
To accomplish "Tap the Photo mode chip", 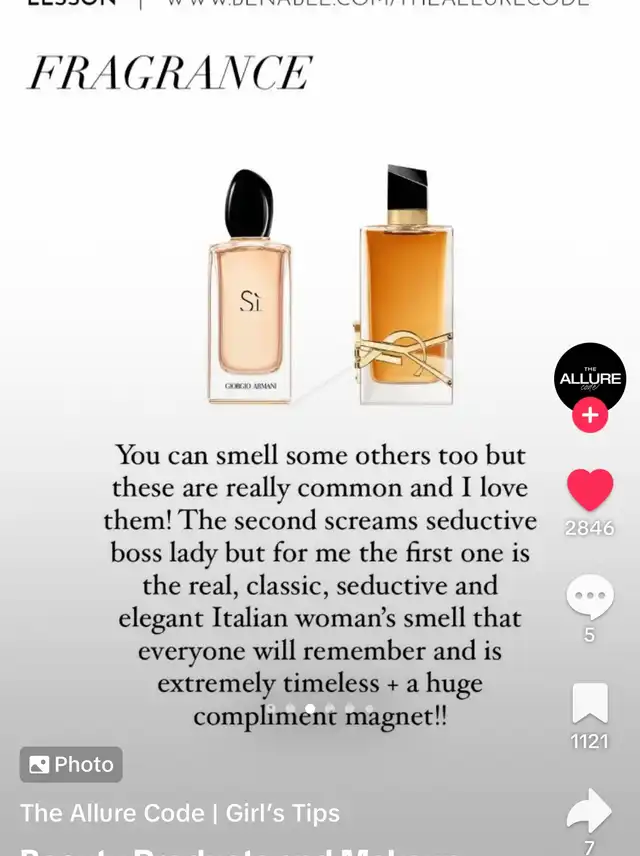I will [71, 764].
